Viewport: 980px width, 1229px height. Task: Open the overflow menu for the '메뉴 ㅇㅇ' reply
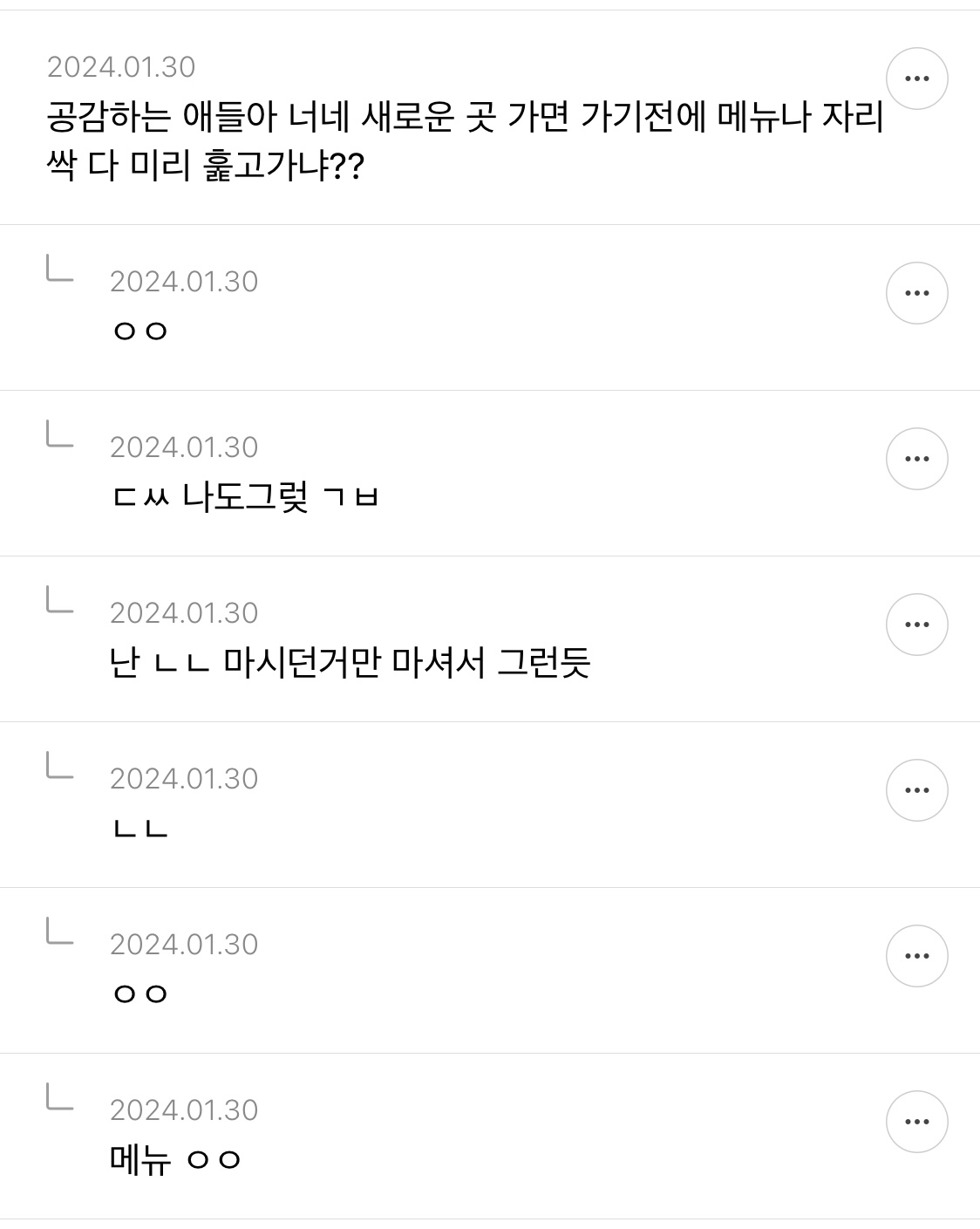tap(916, 1122)
